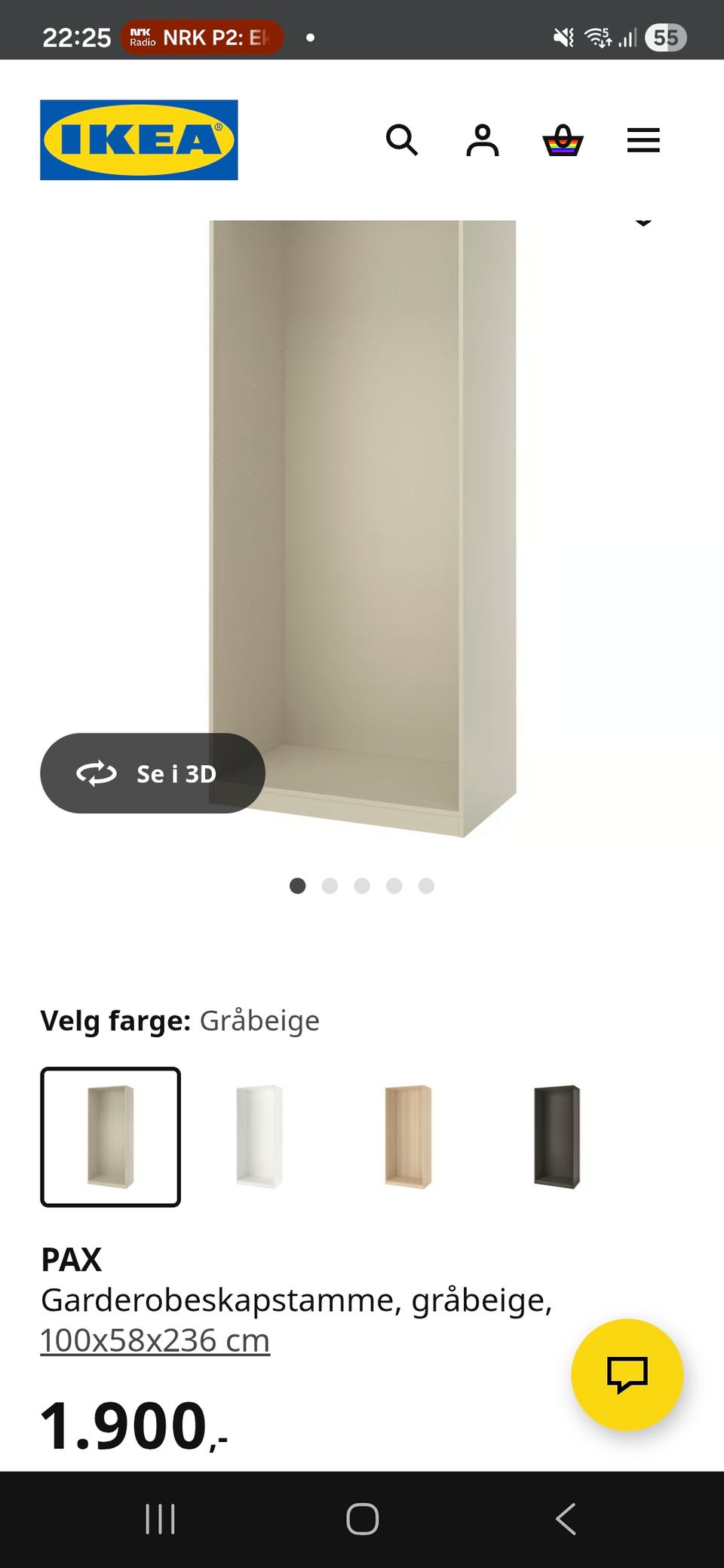724x1568 pixels.
Task: Tap the IKEA logo to go home
Action: pos(139,139)
